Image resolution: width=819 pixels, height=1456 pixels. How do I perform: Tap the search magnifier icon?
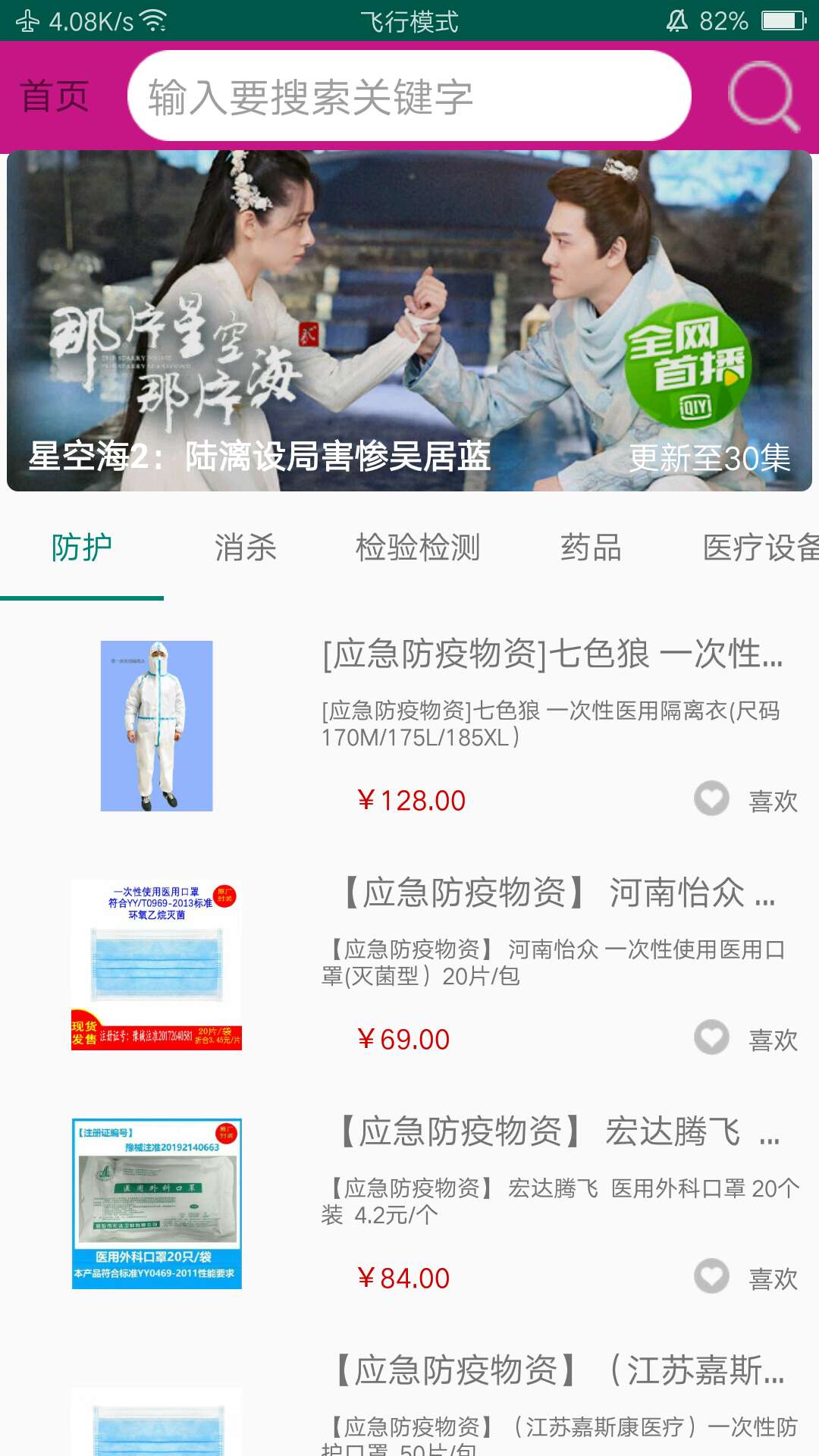pyautogui.click(x=763, y=96)
